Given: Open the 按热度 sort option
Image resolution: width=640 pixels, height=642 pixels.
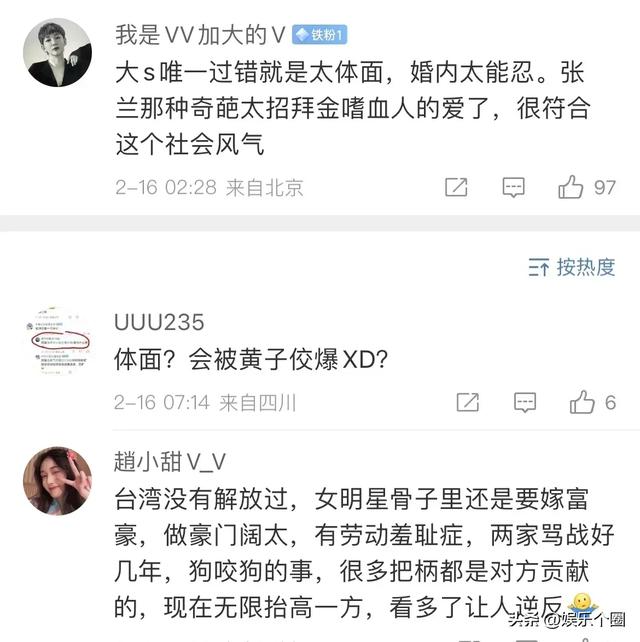Looking at the screenshot, I should pyautogui.click(x=571, y=267).
